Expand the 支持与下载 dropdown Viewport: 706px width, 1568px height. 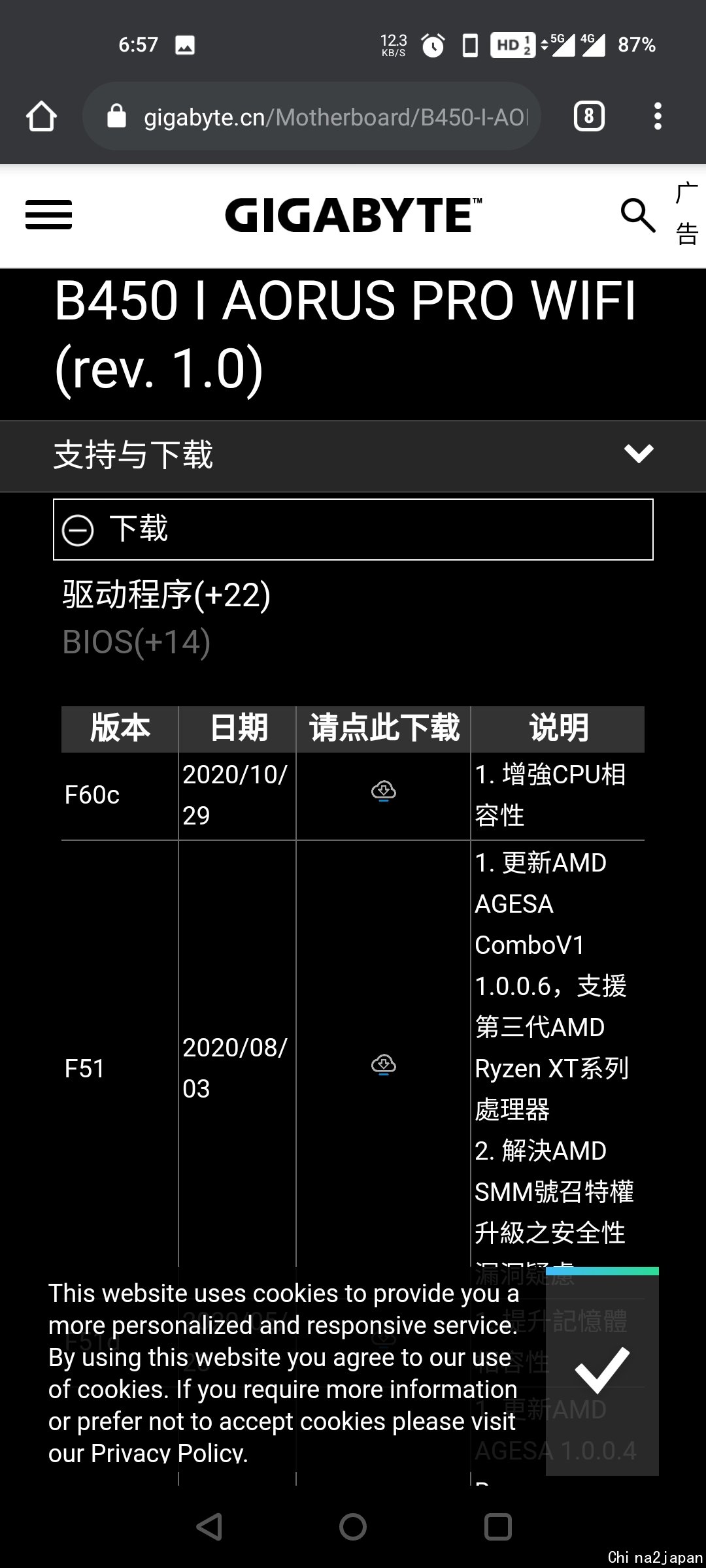click(x=639, y=453)
